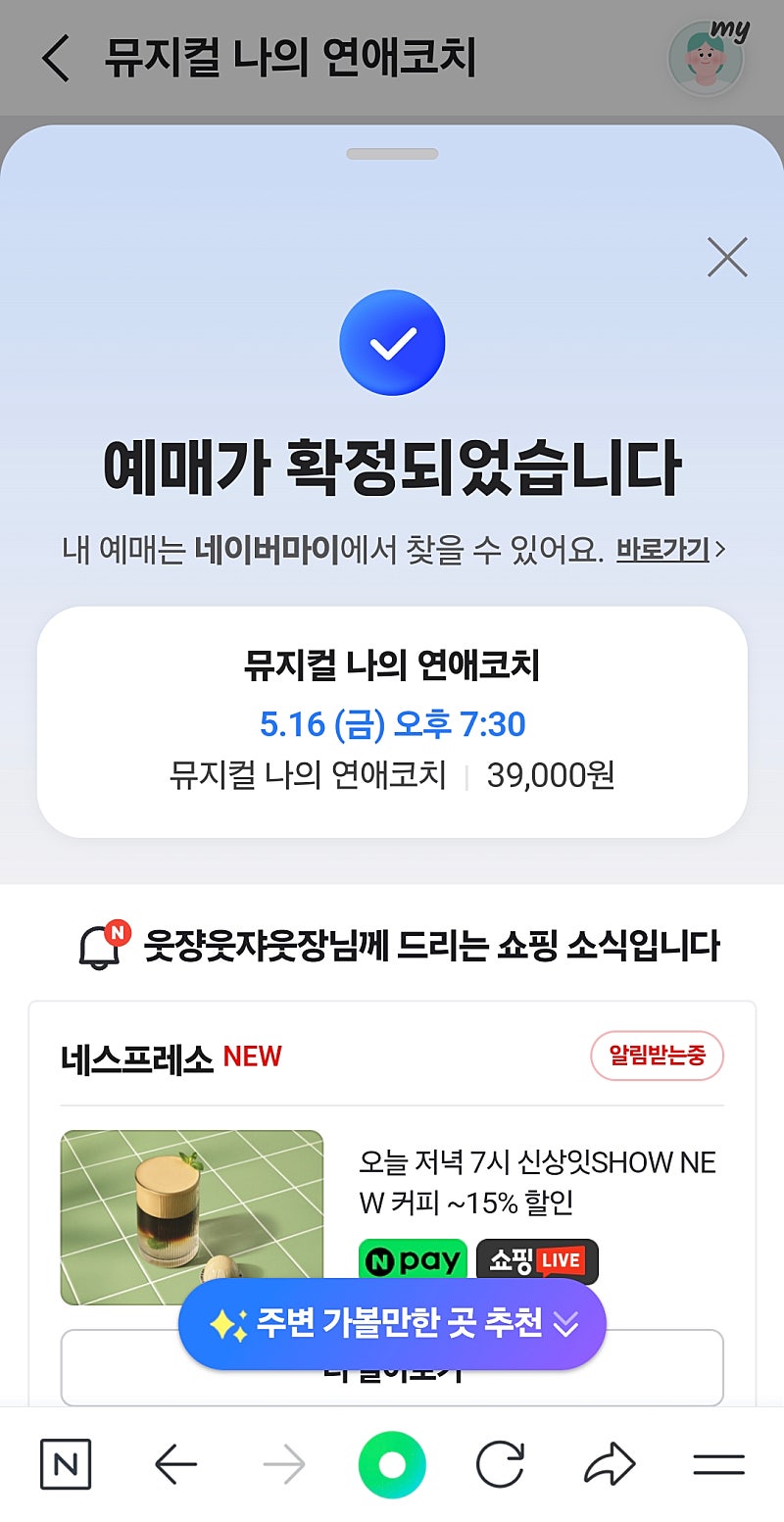The height and width of the screenshot is (1522, 784).
Task: Open the shopping news bell icon
Action: 101,946
